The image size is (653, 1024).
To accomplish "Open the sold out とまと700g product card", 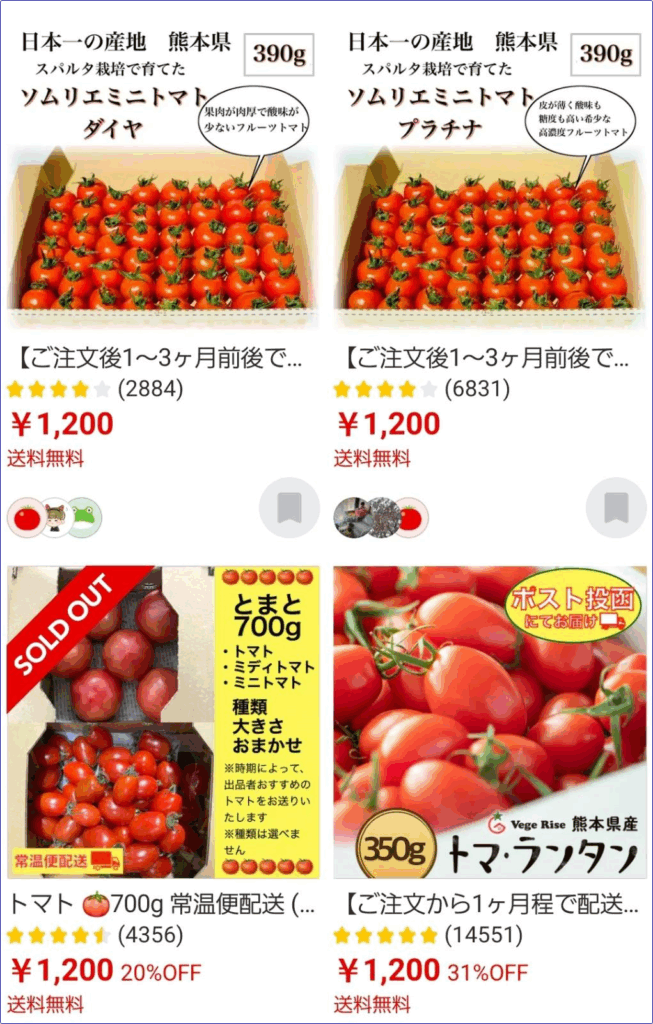I will (163, 722).
